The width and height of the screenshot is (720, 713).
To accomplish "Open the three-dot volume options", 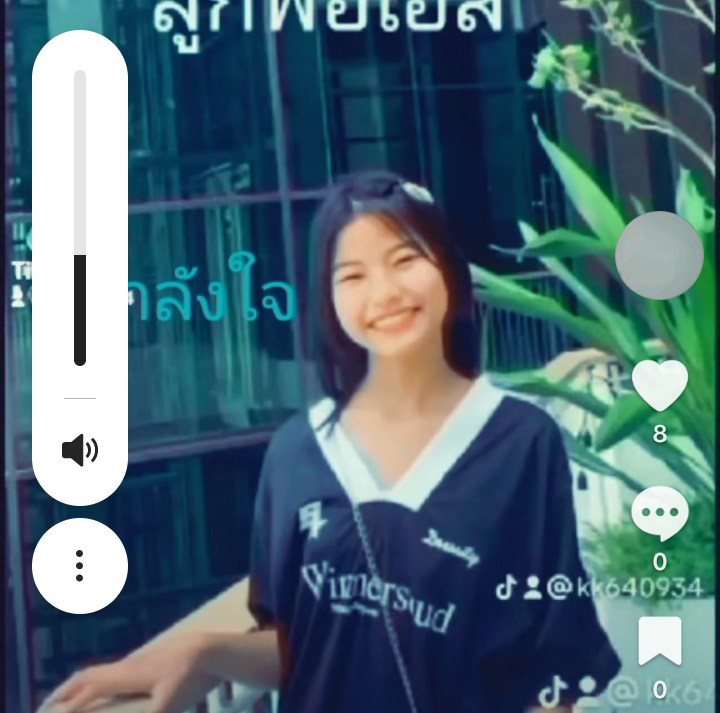I will 80,565.
